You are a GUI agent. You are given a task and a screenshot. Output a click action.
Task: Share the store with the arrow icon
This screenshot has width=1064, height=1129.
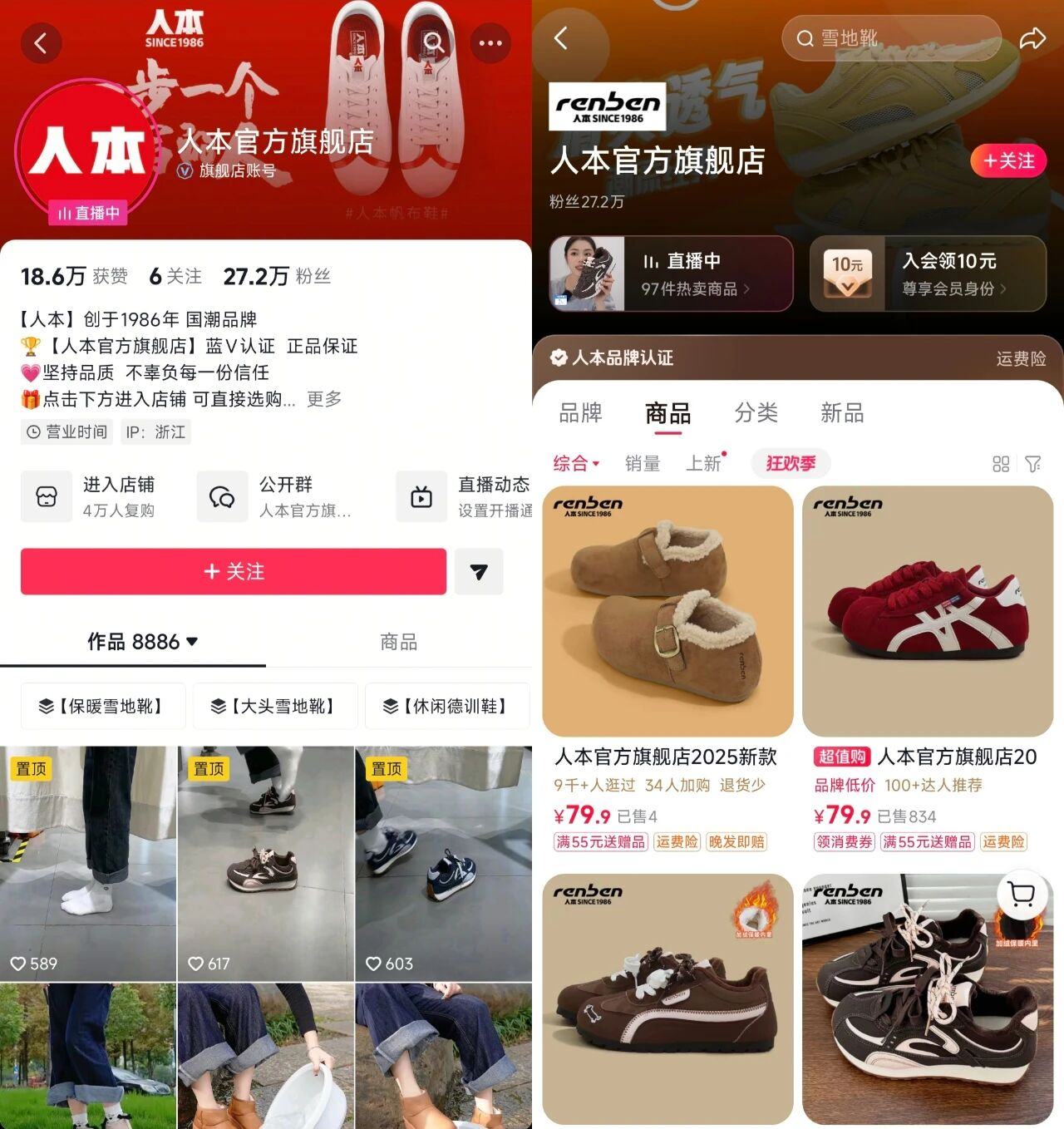point(1032,38)
